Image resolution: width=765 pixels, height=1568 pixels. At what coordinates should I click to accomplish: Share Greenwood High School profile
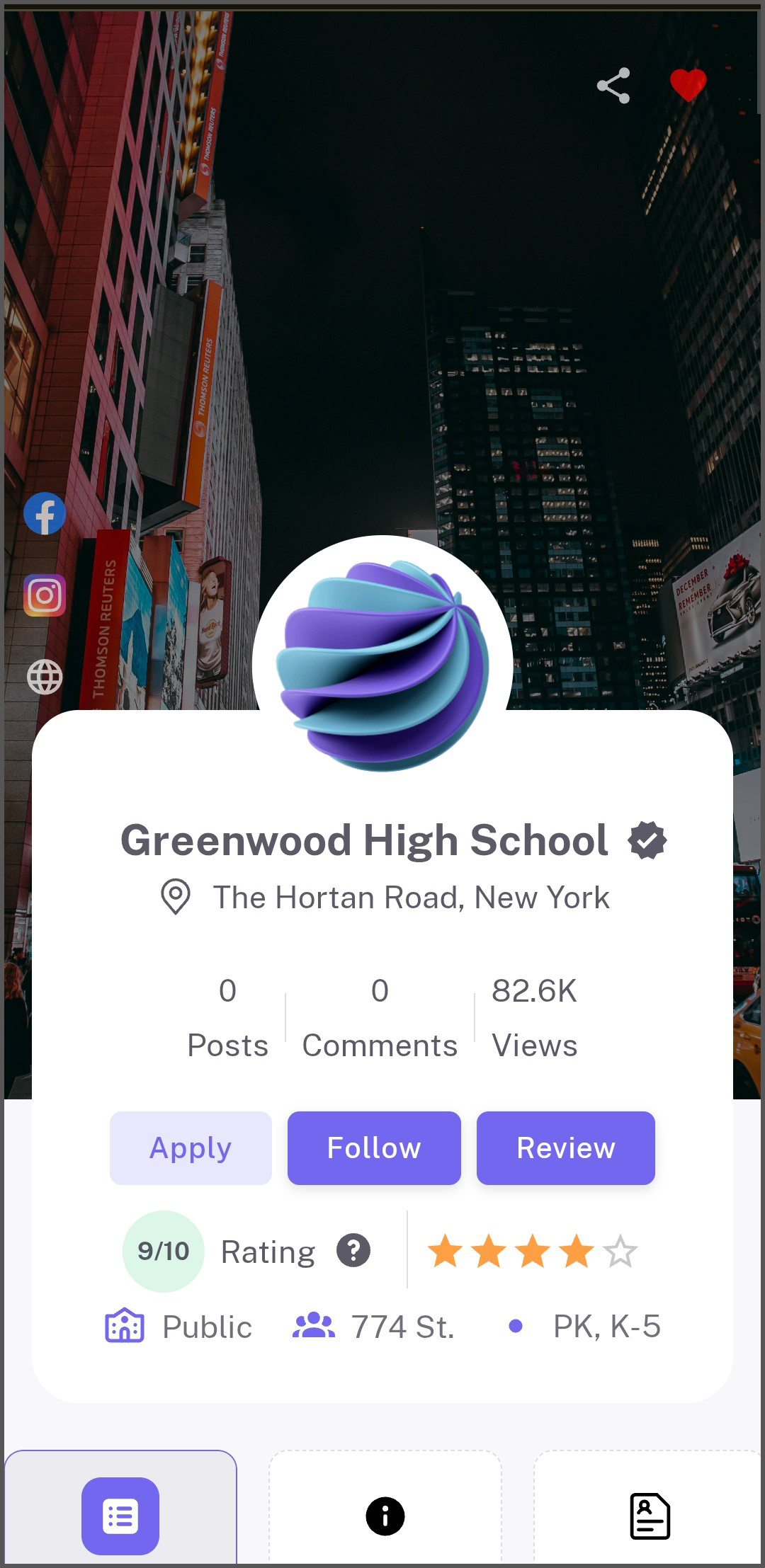[x=613, y=86]
